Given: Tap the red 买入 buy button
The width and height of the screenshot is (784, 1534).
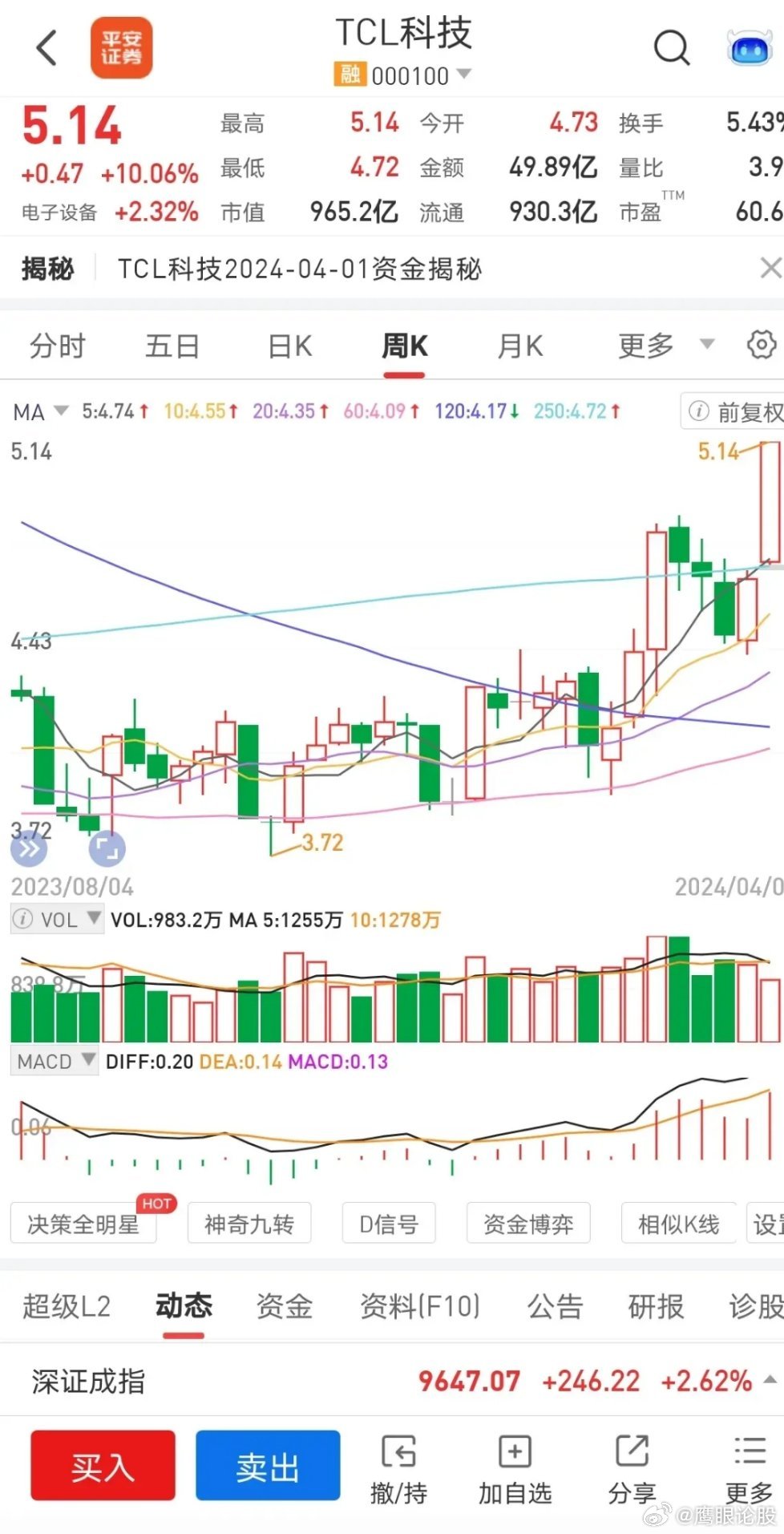Looking at the screenshot, I should 103,1466.
